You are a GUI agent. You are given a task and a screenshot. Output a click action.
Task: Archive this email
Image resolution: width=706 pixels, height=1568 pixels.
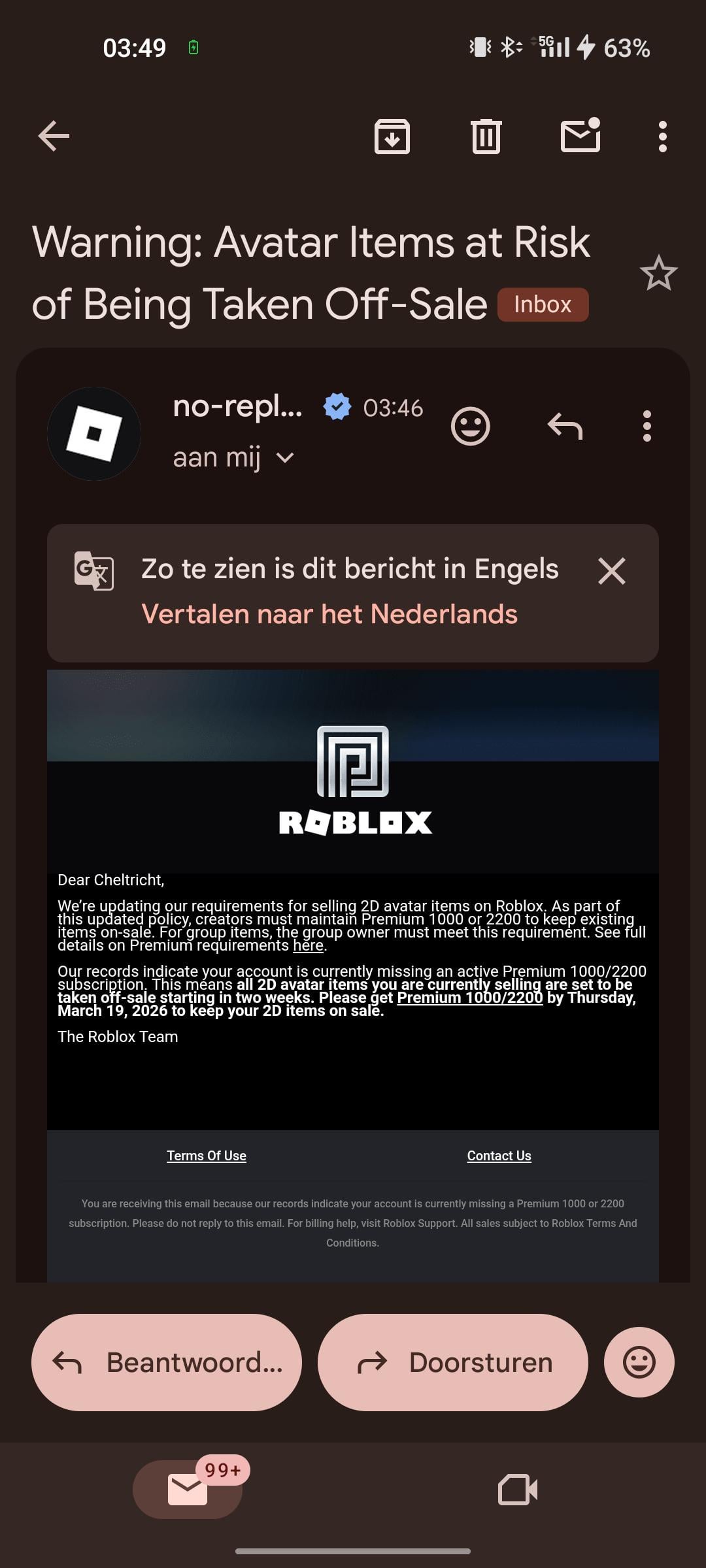(392, 137)
